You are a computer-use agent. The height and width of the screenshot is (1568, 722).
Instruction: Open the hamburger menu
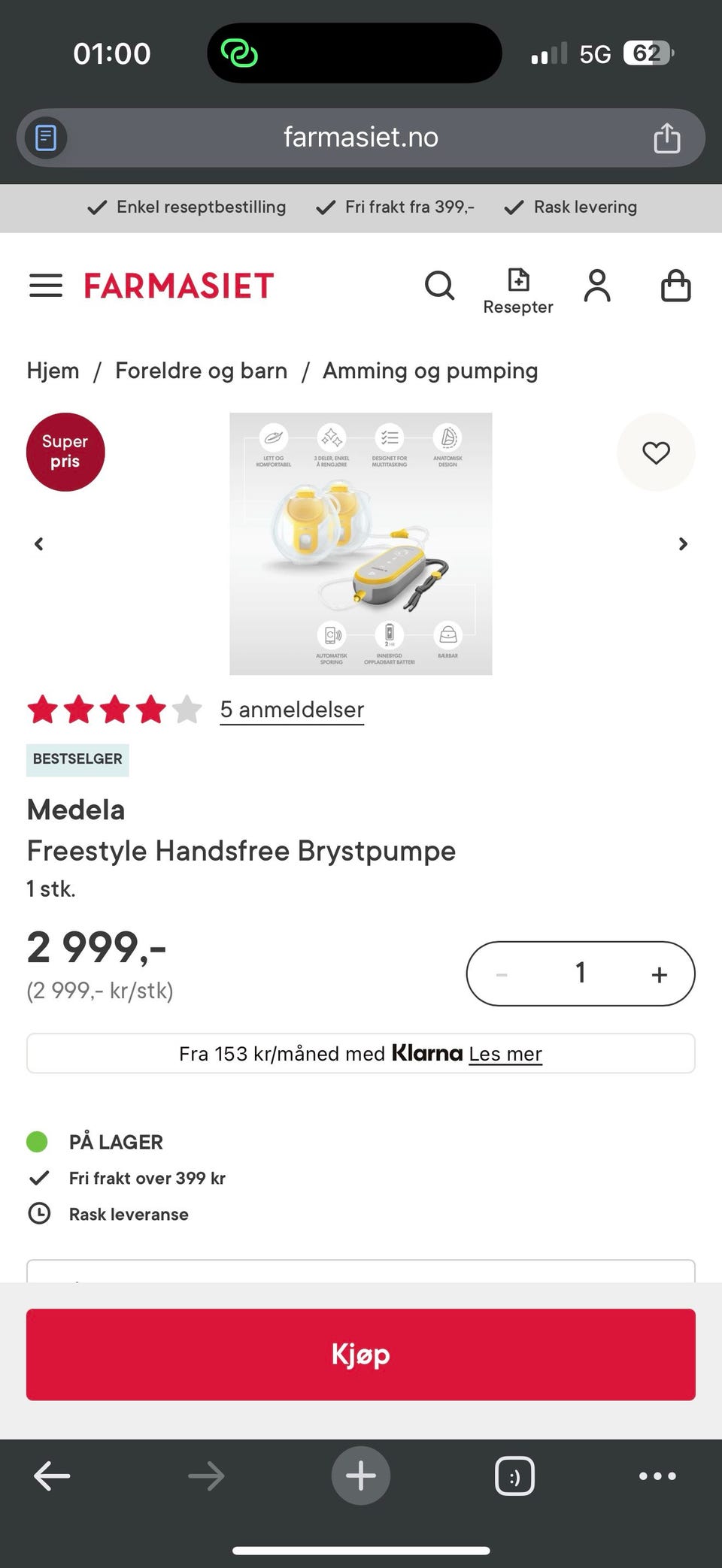[x=45, y=286]
